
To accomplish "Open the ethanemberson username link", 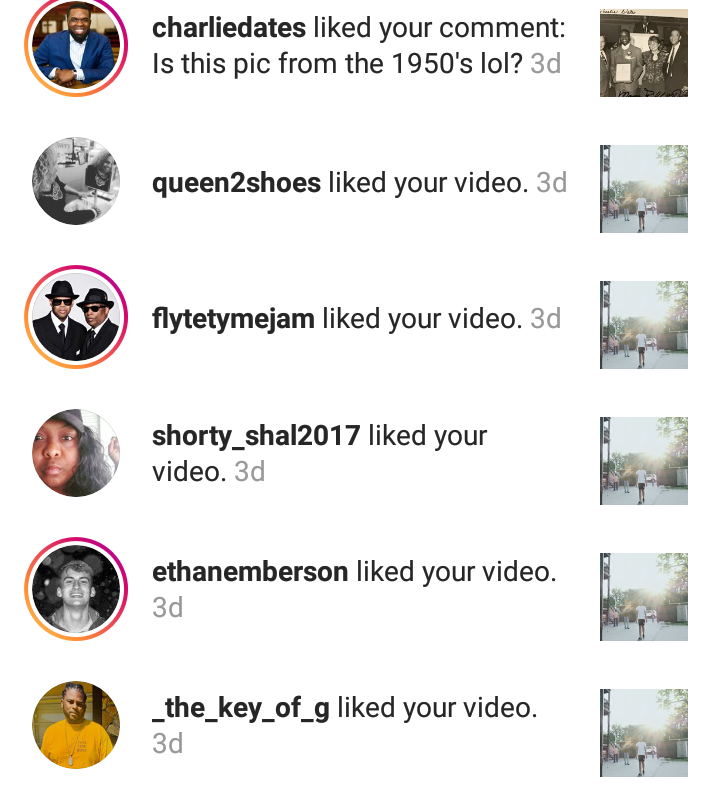I will 250,572.
